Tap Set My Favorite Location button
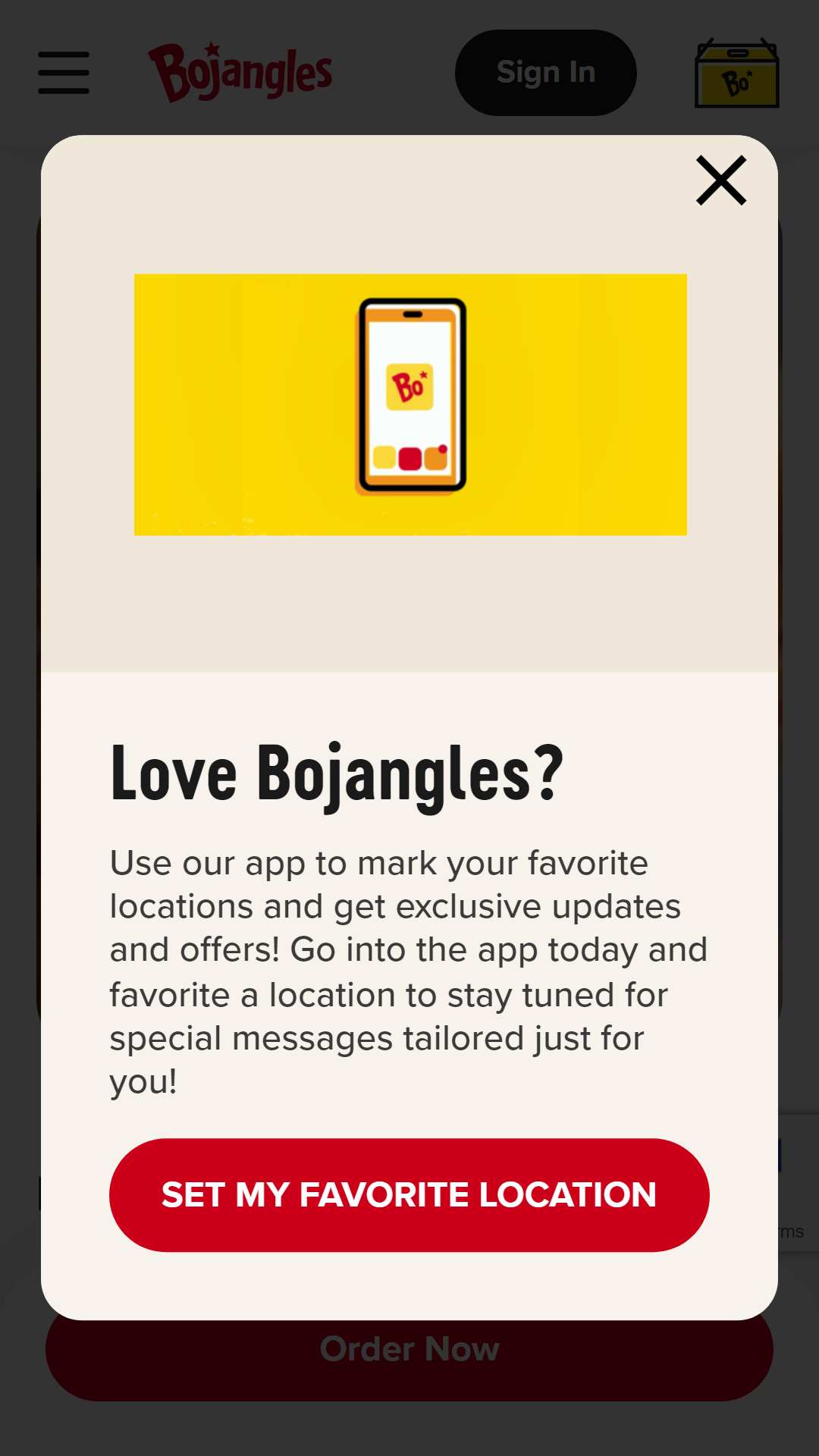819x1456 pixels. [409, 1195]
